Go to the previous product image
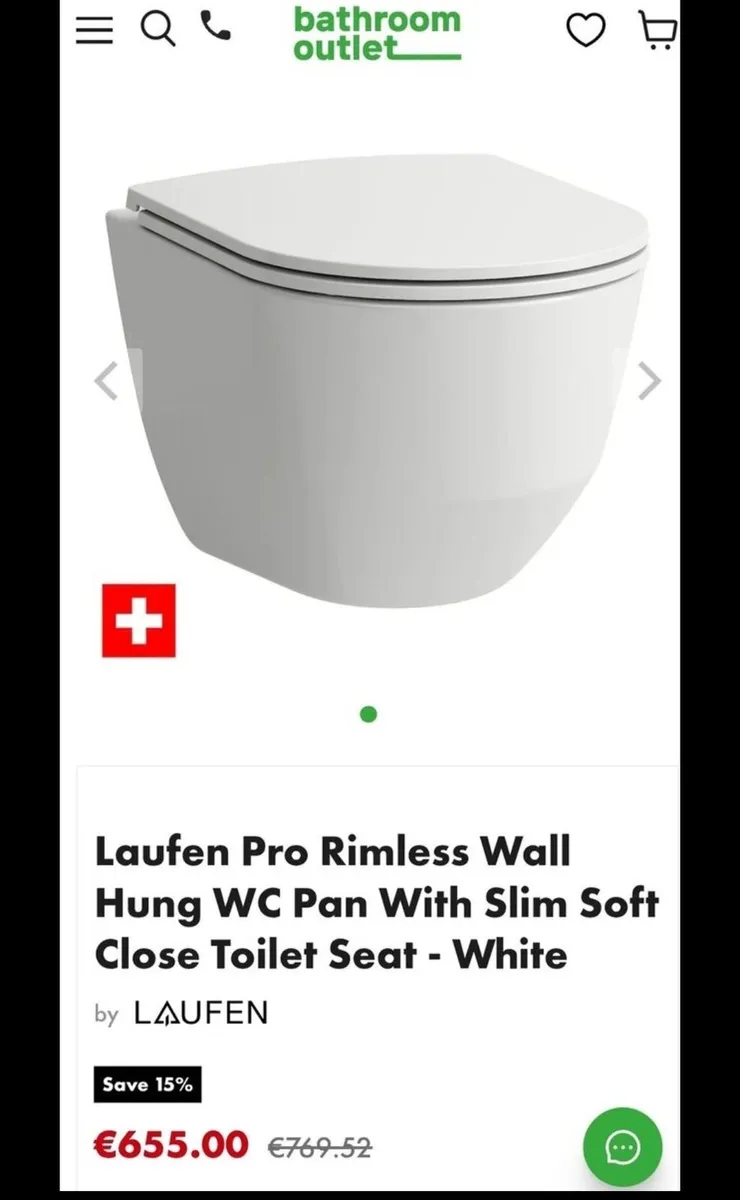Viewport: 740px width, 1200px height. coord(106,381)
